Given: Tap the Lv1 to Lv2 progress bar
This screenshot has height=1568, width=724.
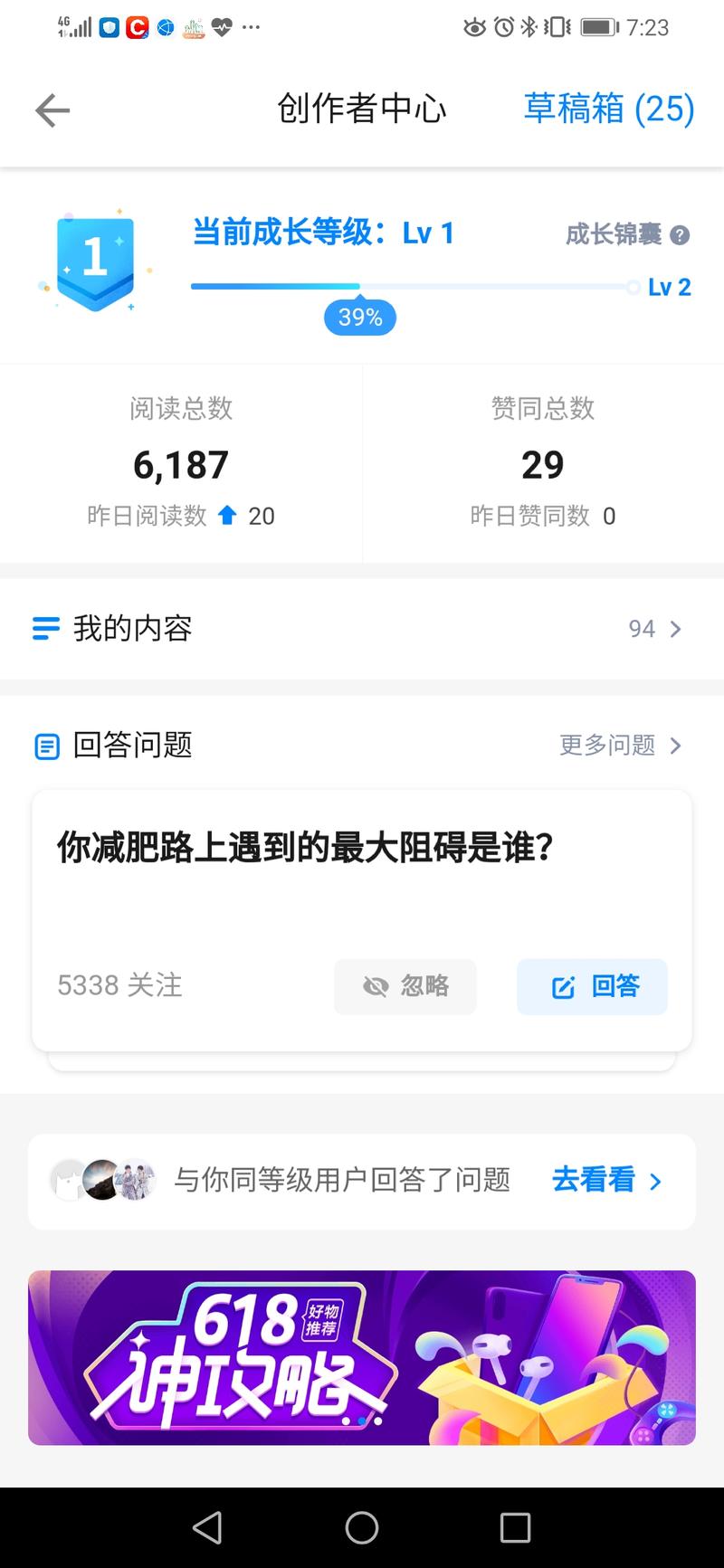Looking at the screenshot, I should click(412, 287).
